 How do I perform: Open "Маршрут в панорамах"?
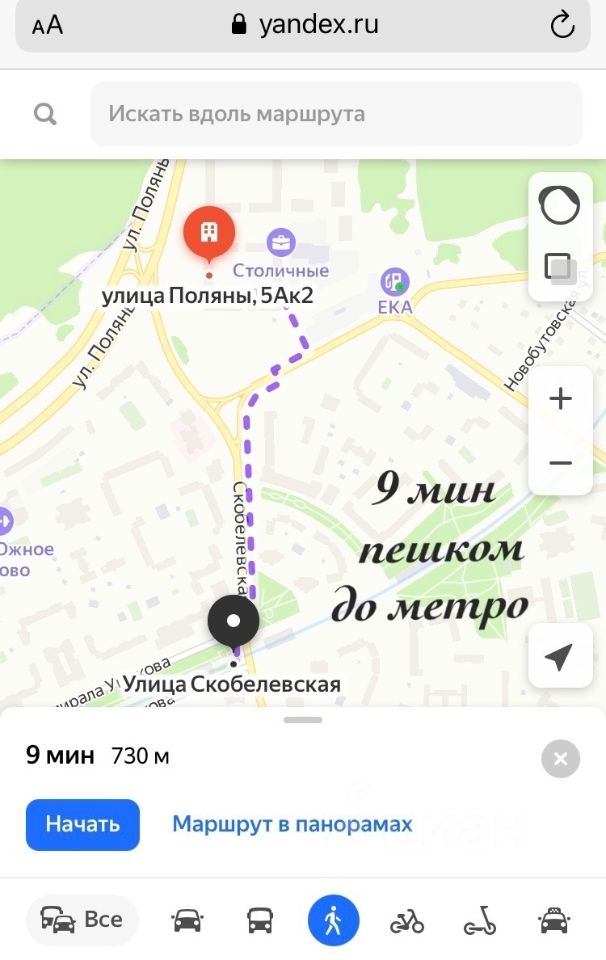292,824
